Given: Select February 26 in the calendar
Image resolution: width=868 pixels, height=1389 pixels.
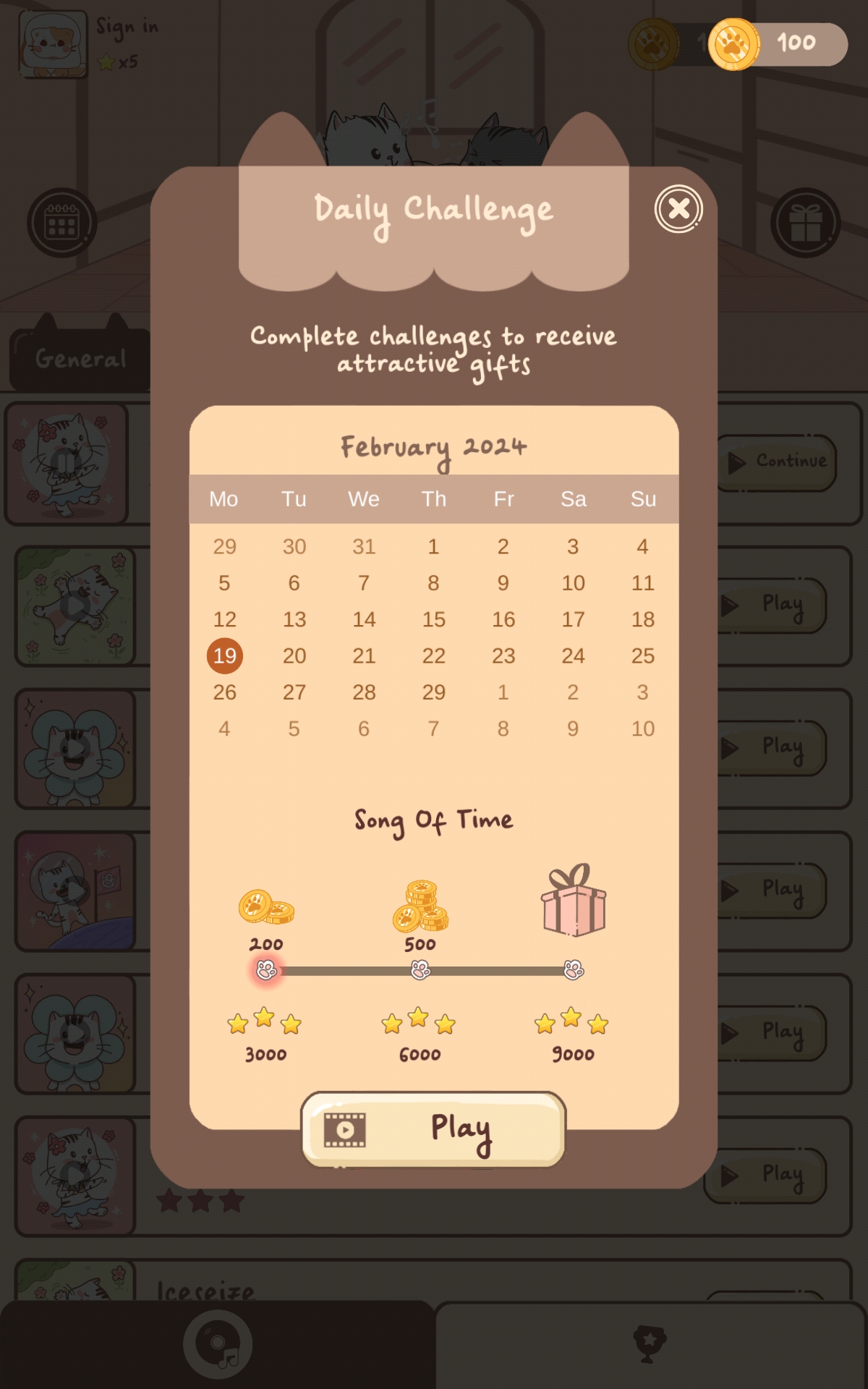Looking at the screenshot, I should coord(225,692).
